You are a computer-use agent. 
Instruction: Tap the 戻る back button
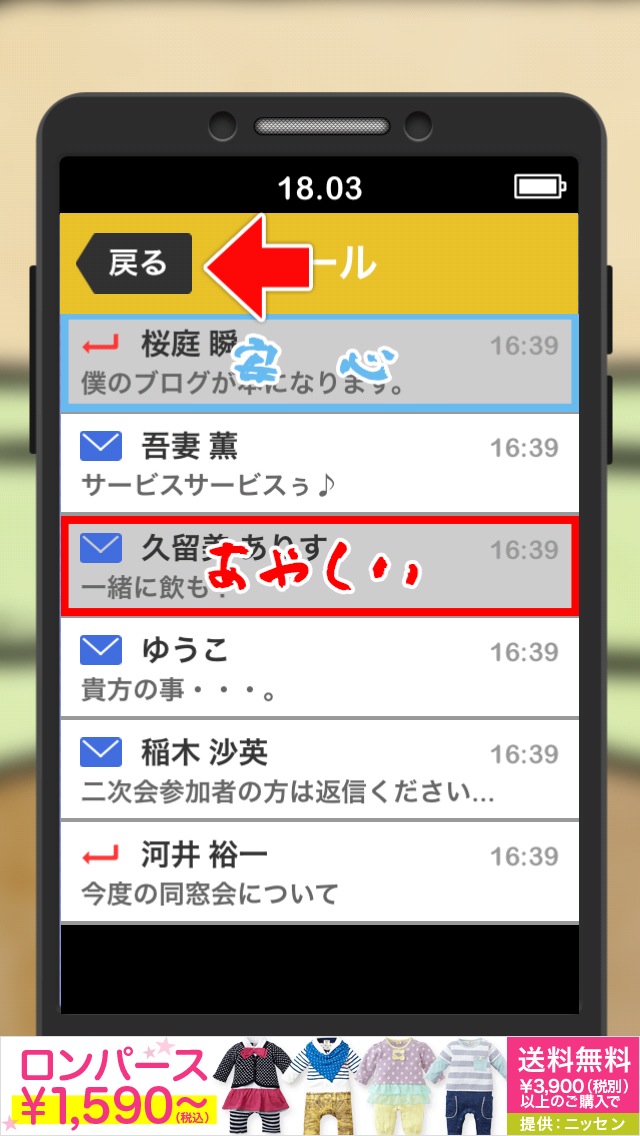[135, 264]
